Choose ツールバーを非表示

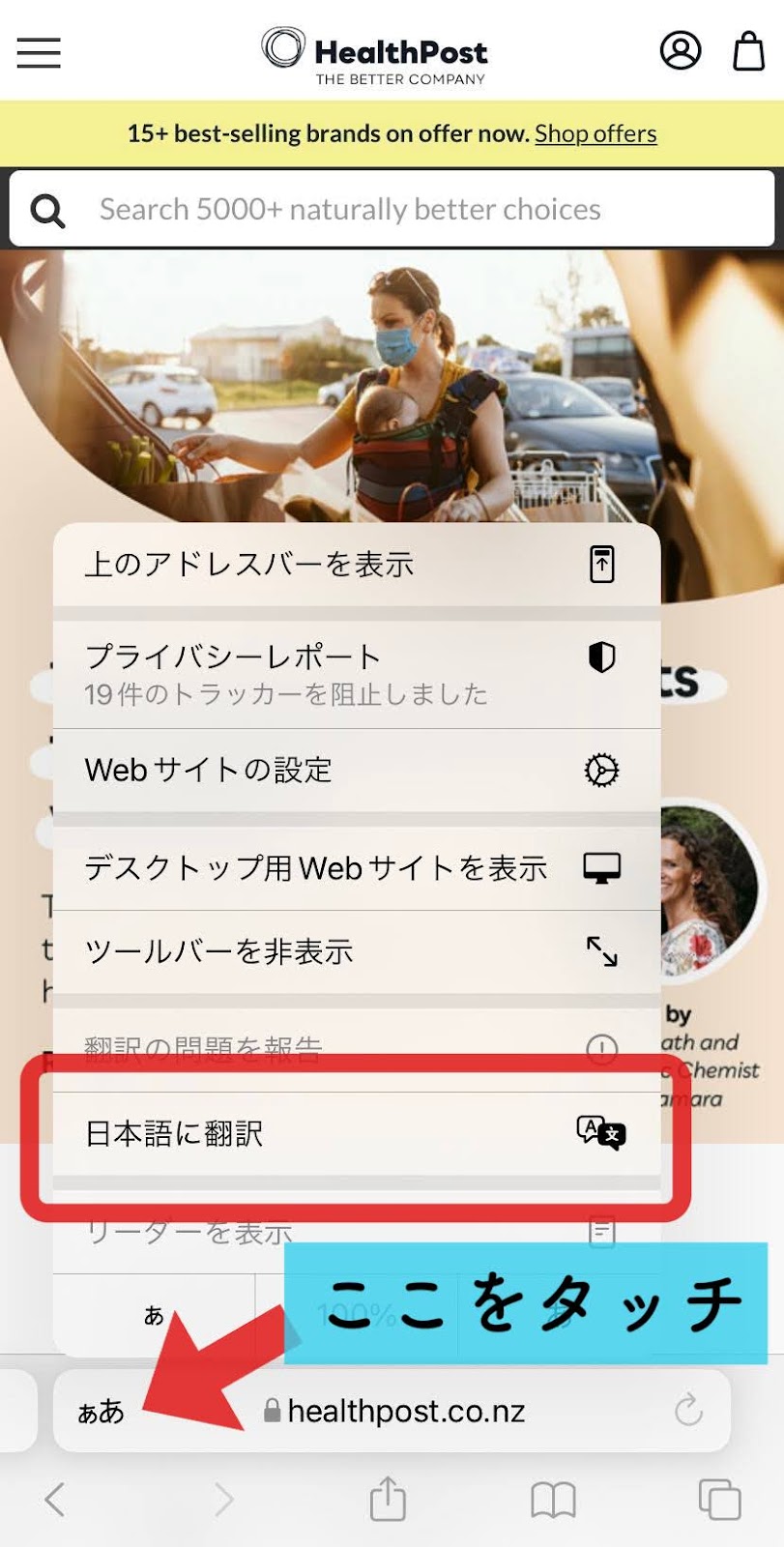coord(357,952)
